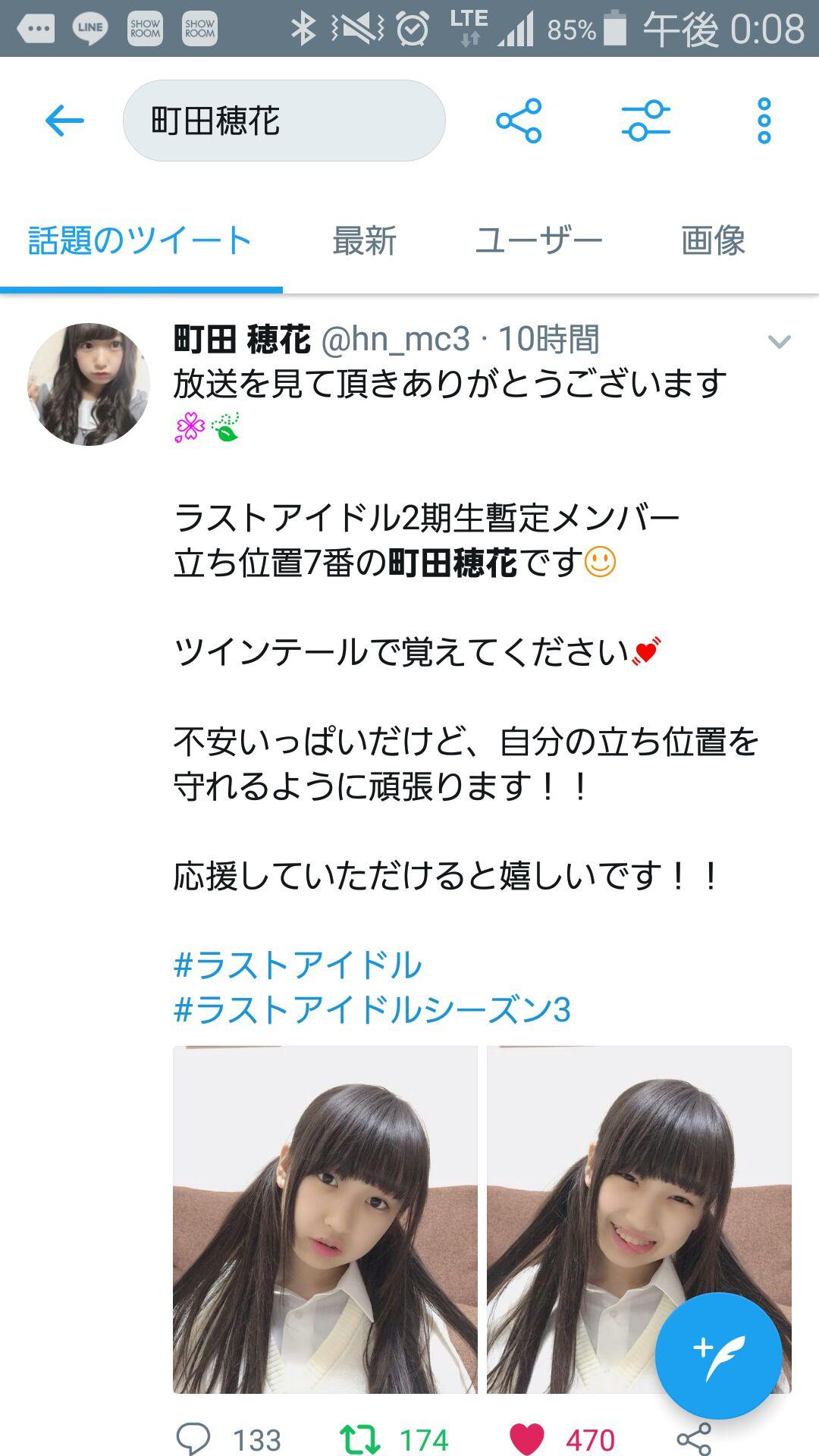Go back using the arrow
819x1456 pixels.
pyautogui.click(x=64, y=121)
